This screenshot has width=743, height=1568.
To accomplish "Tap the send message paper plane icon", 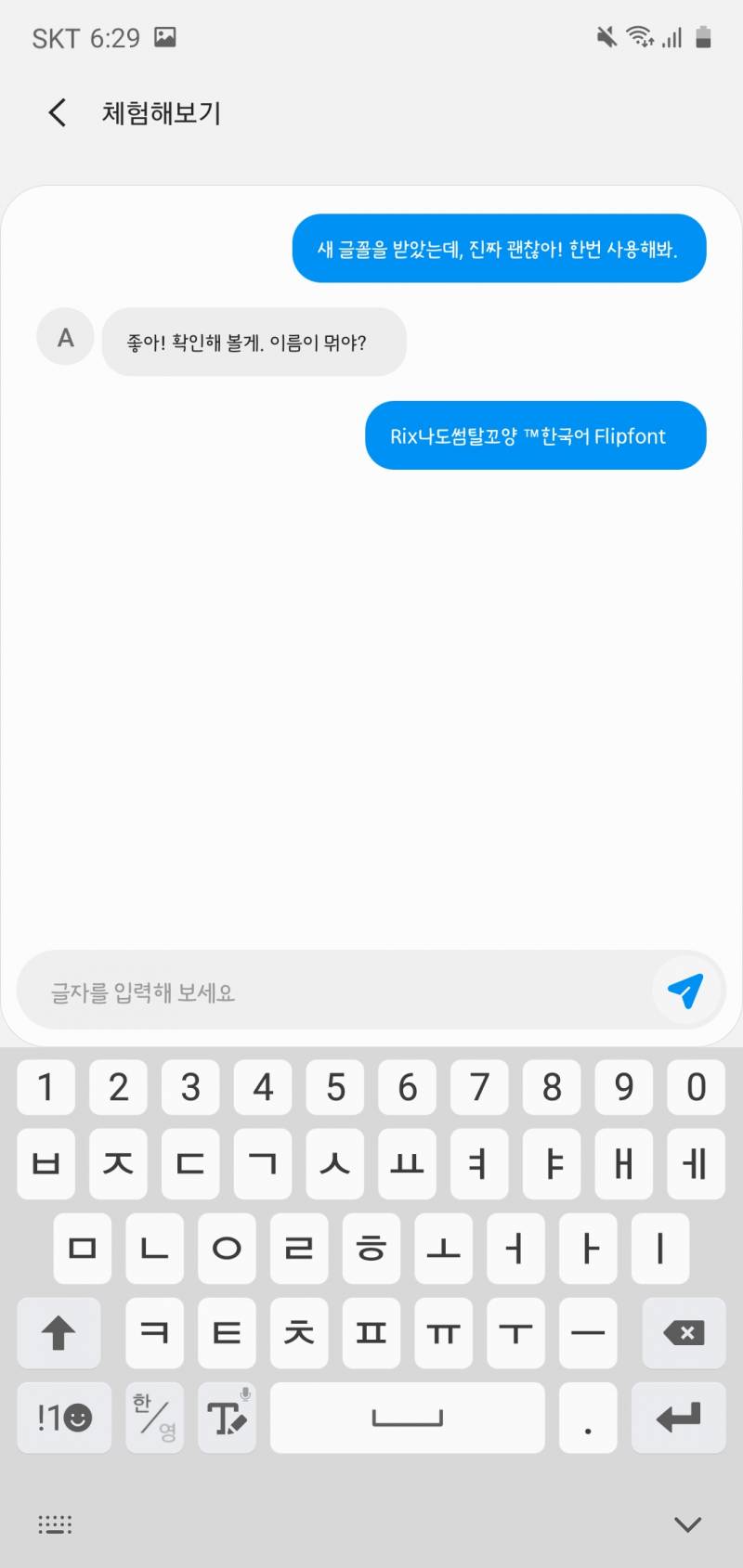I will (x=684, y=991).
